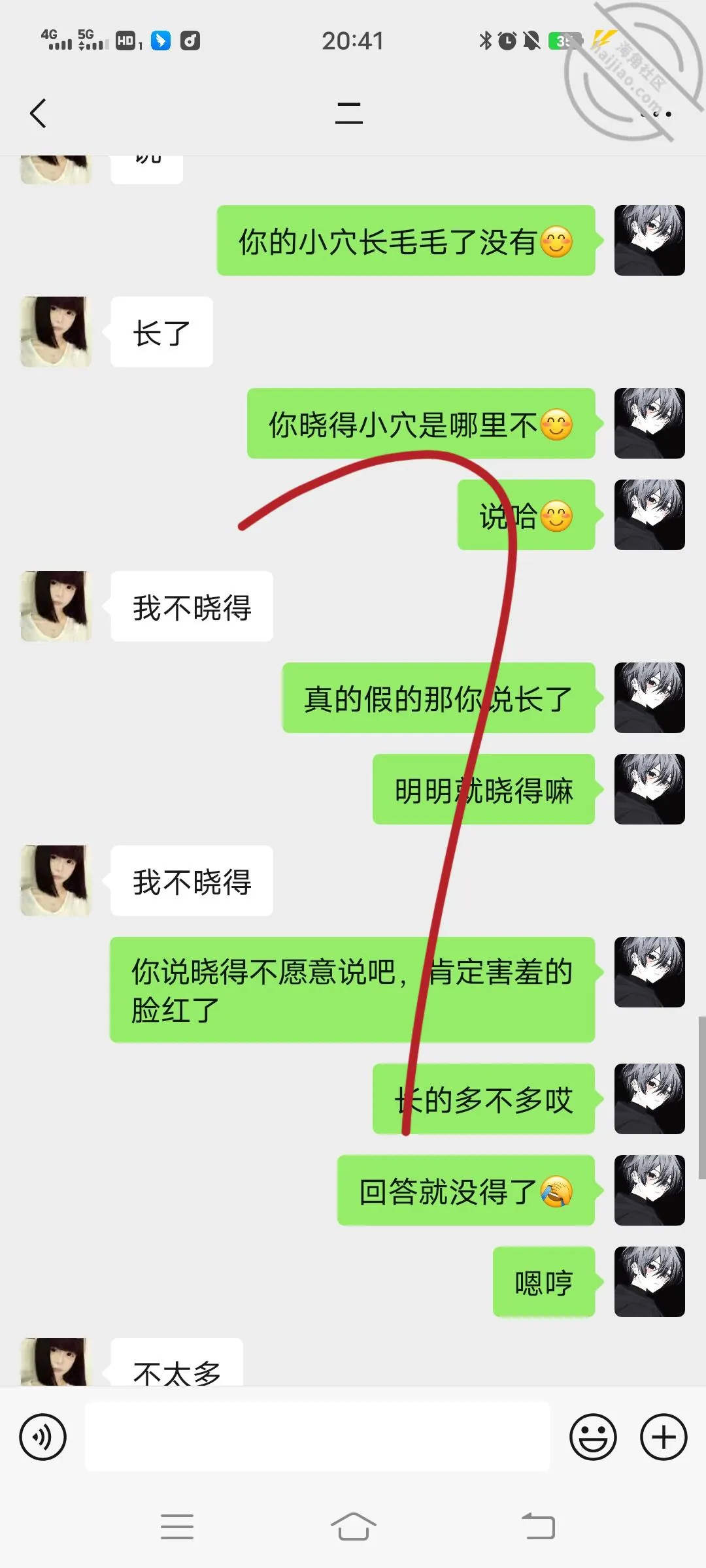Tap the system home button

(353, 1527)
